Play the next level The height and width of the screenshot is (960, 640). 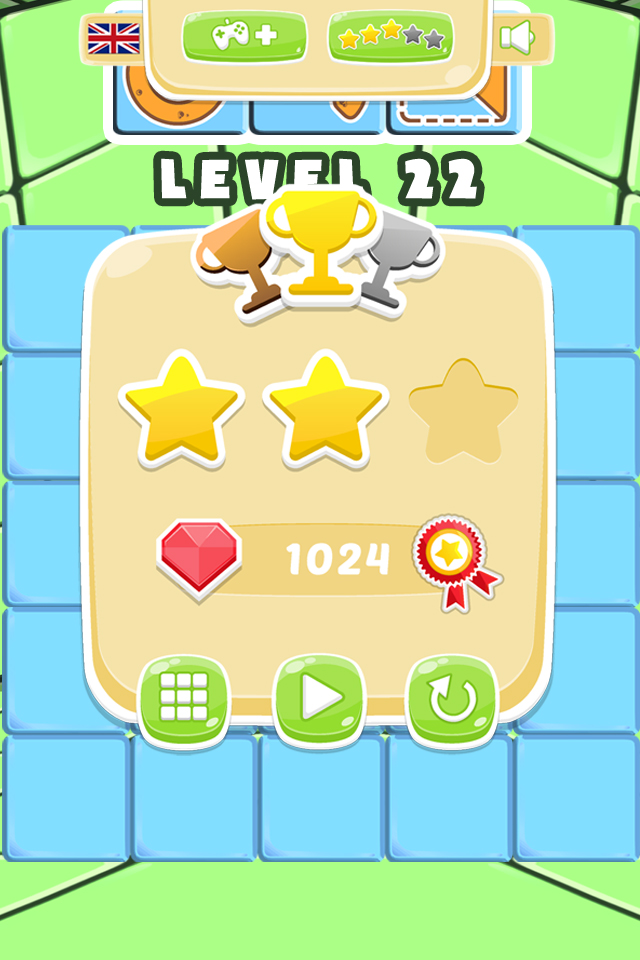point(318,698)
